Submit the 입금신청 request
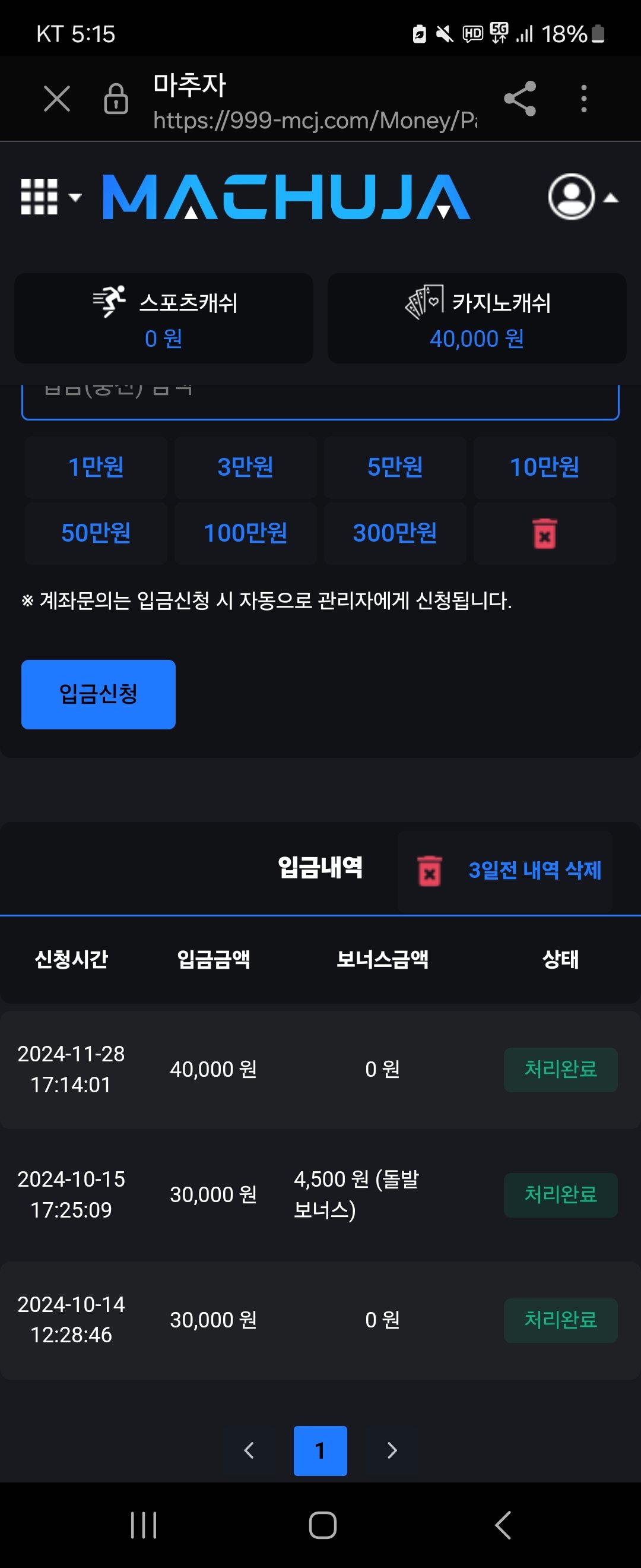 (99, 694)
